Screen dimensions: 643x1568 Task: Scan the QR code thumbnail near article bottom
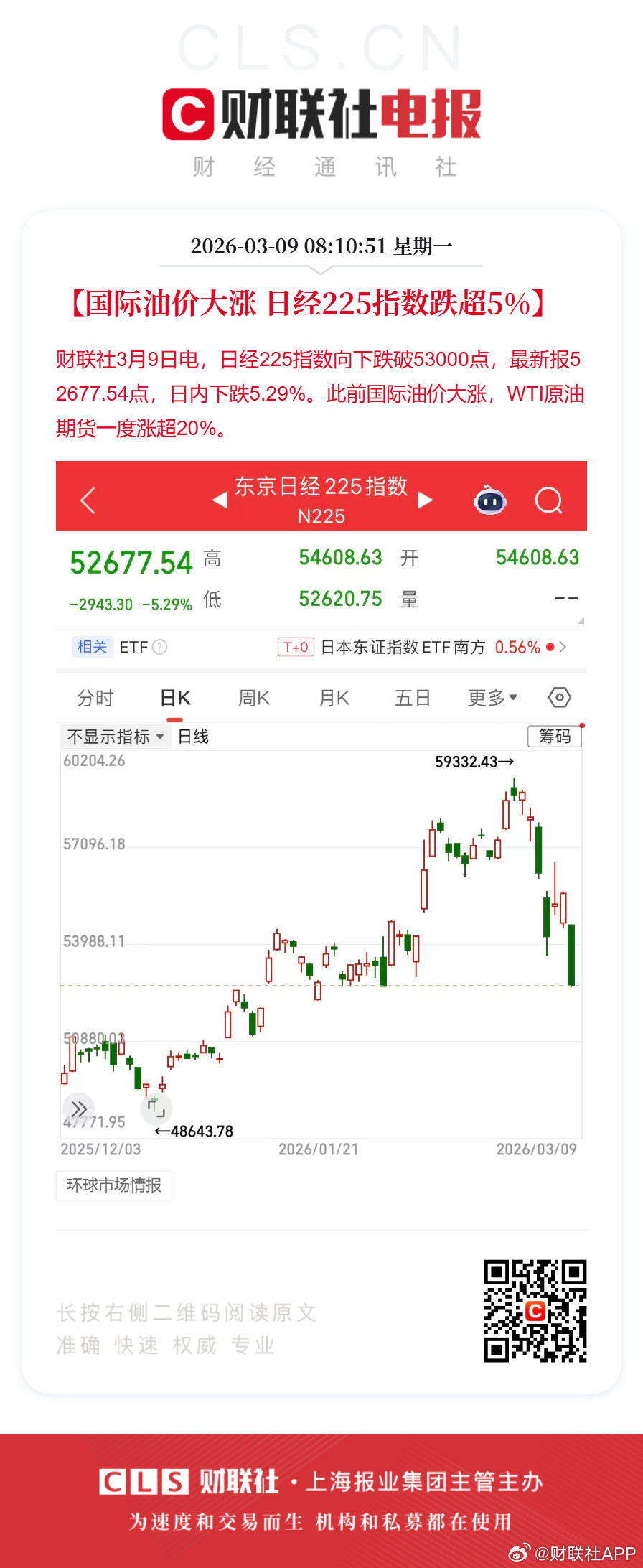coord(535,1309)
